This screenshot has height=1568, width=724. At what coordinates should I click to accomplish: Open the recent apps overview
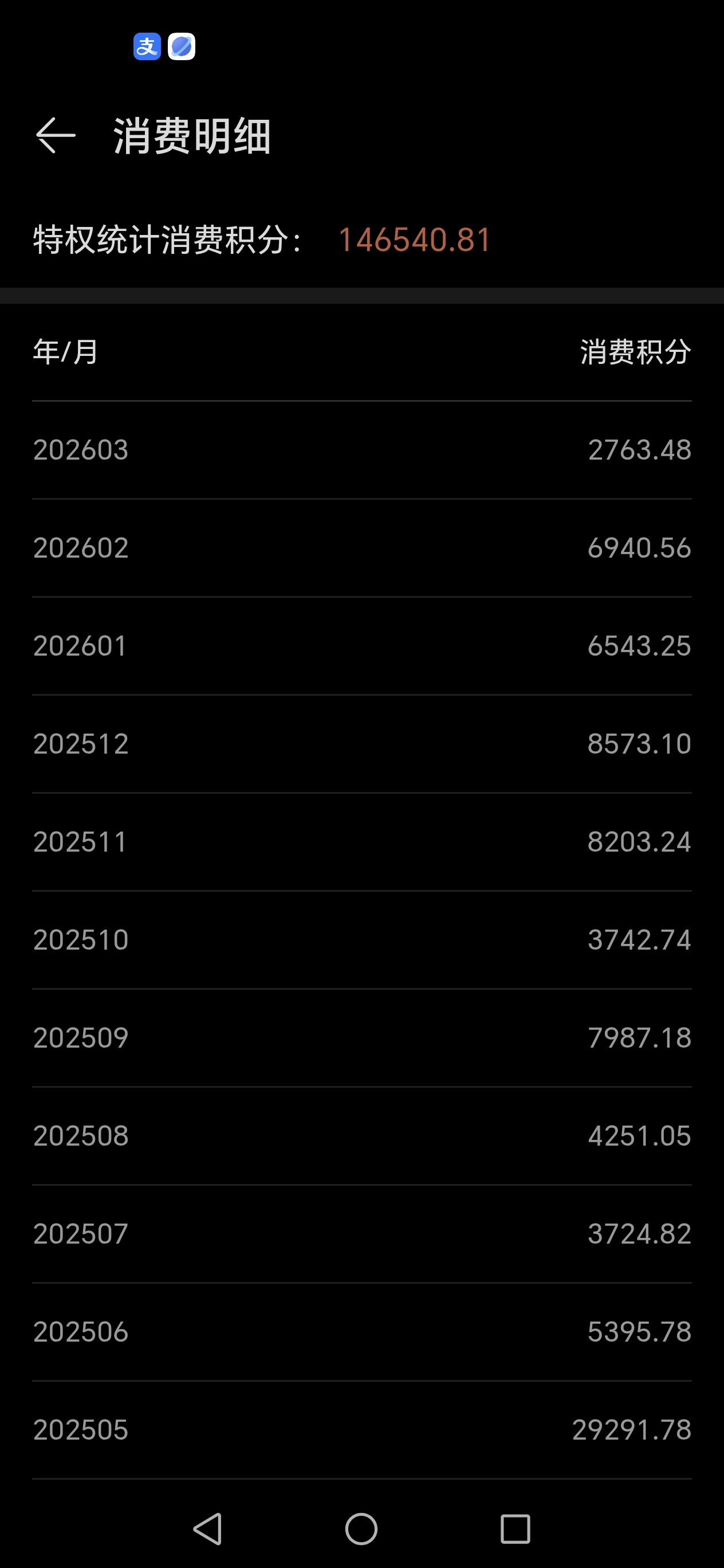click(x=515, y=1528)
